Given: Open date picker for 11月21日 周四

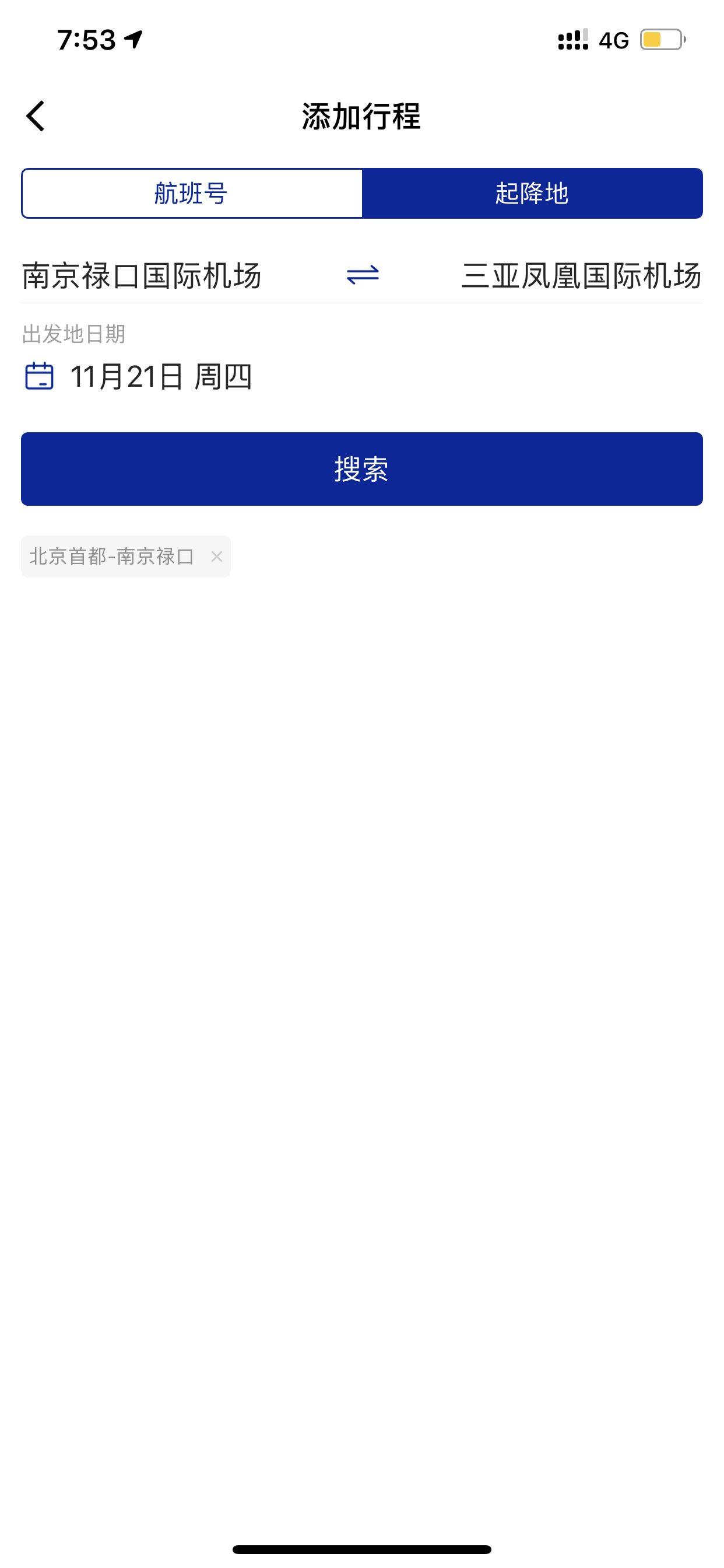Looking at the screenshot, I should [138, 376].
